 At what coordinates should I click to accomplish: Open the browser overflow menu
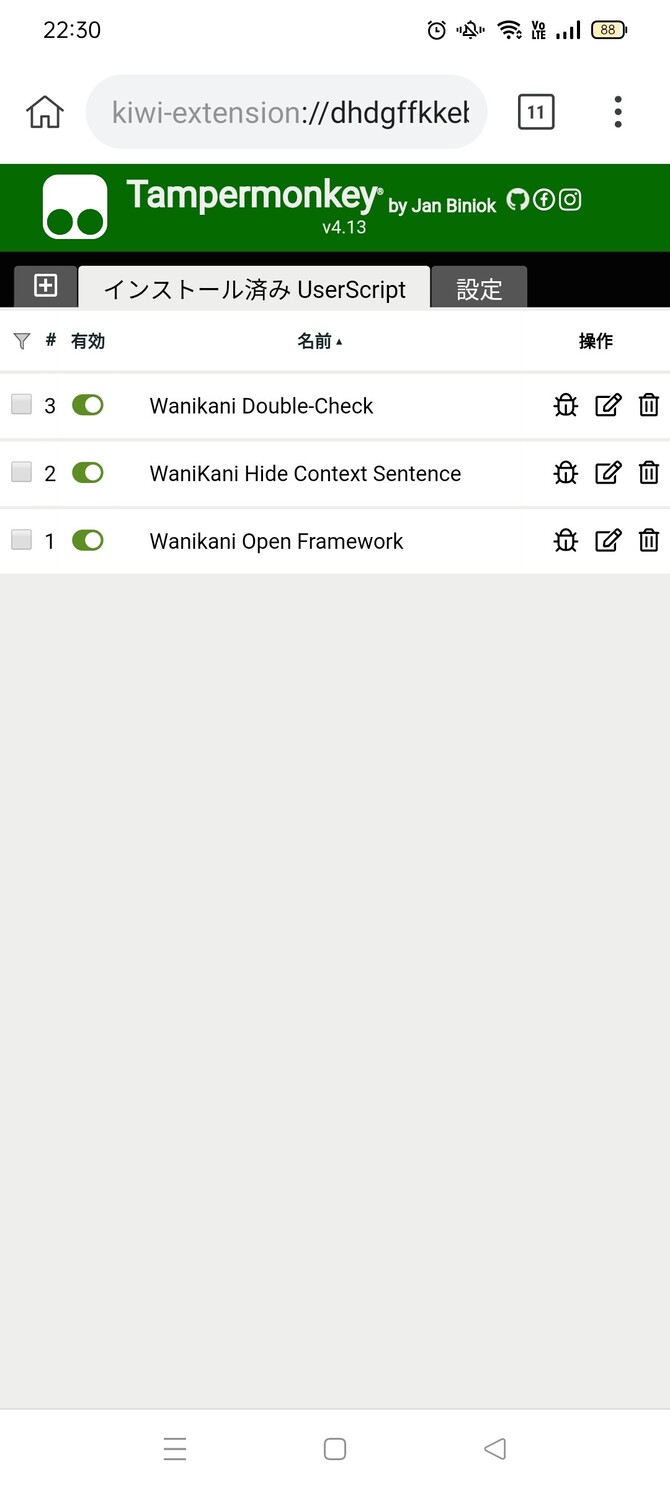[x=618, y=112]
